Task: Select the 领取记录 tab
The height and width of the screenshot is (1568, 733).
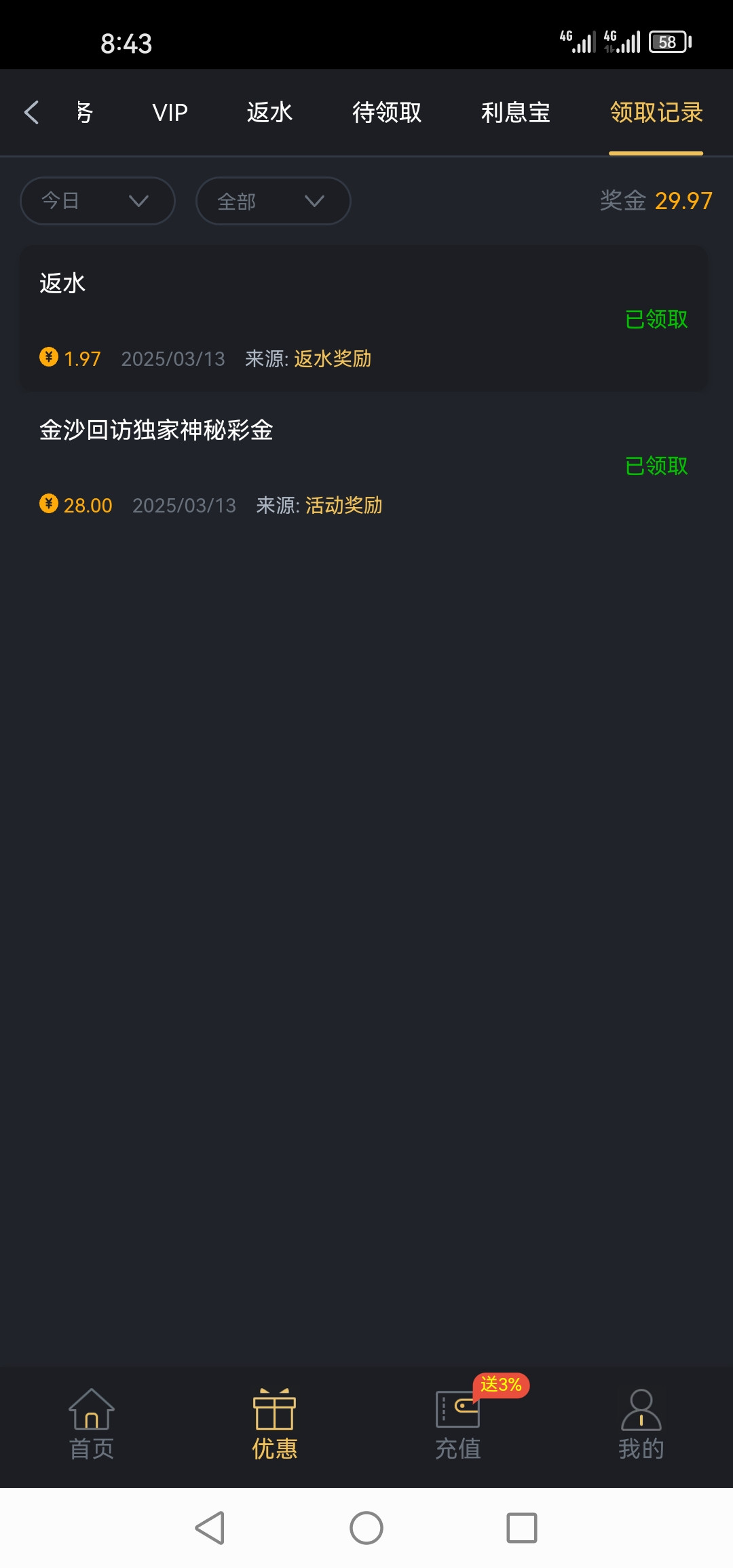Action: 656,113
